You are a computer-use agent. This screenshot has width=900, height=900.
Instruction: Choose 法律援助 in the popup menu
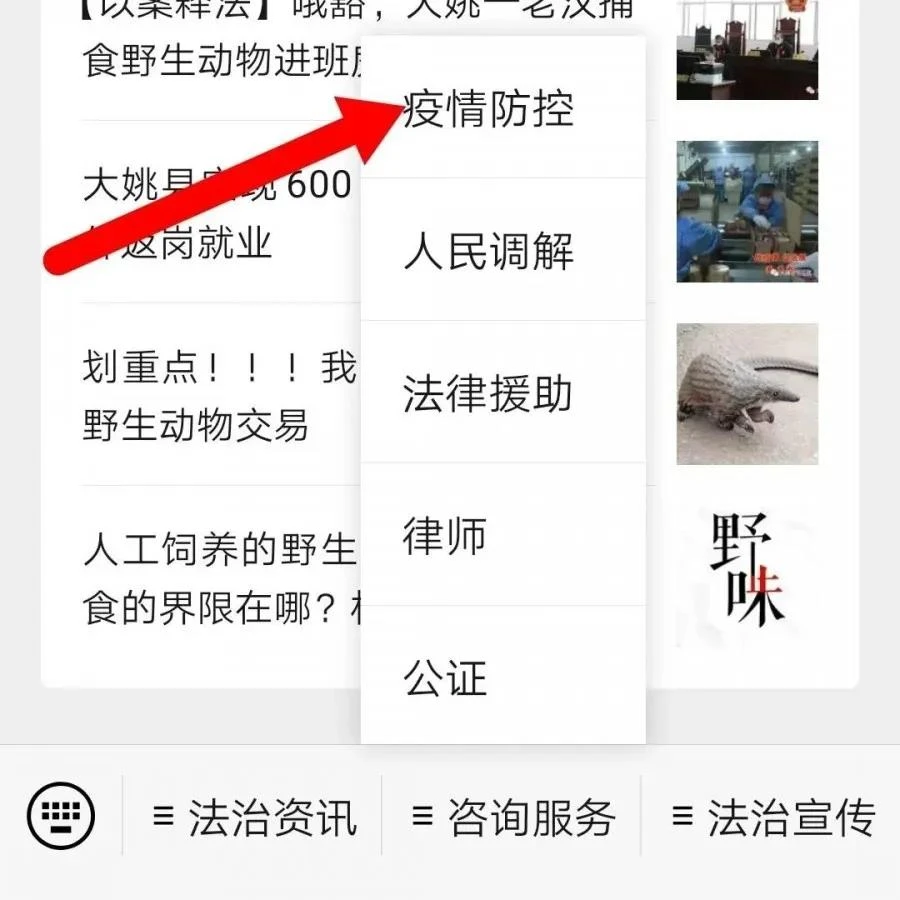pos(490,393)
